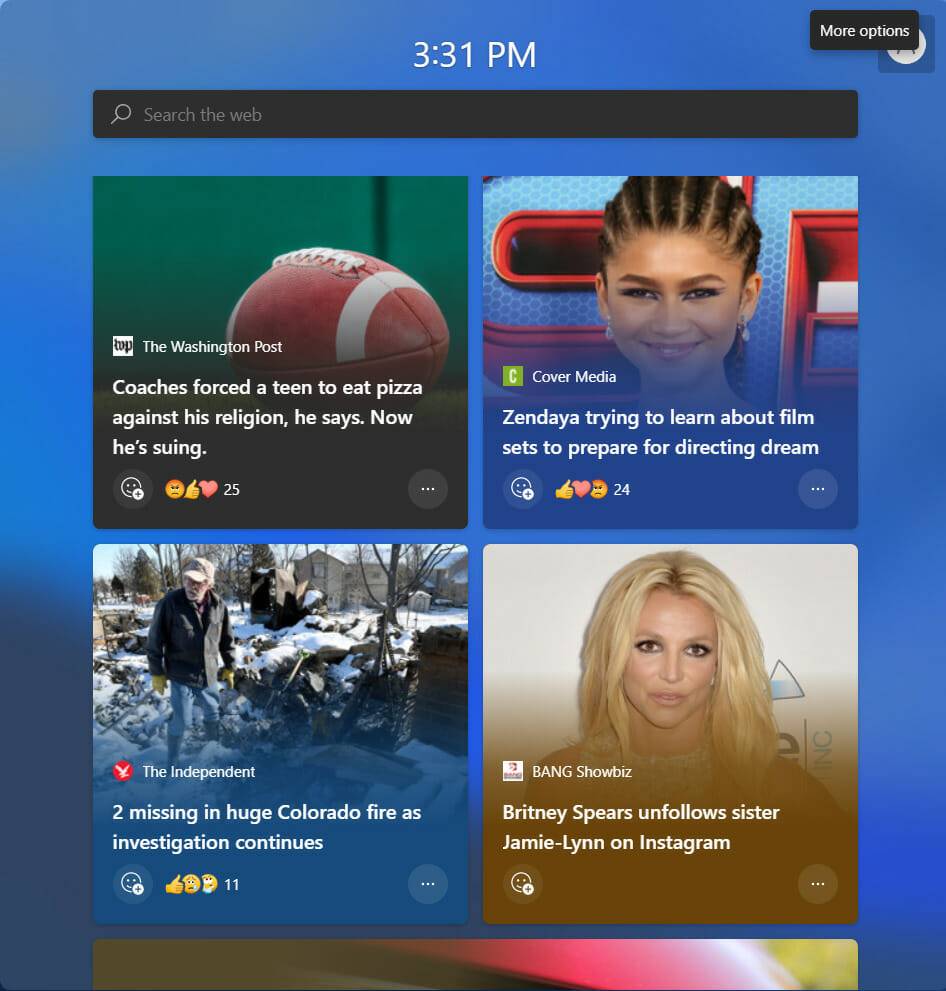The width and height of the screenshot is (946, 991).
Task: Open more options on the Washington Post card
Action: pos(428,489)
